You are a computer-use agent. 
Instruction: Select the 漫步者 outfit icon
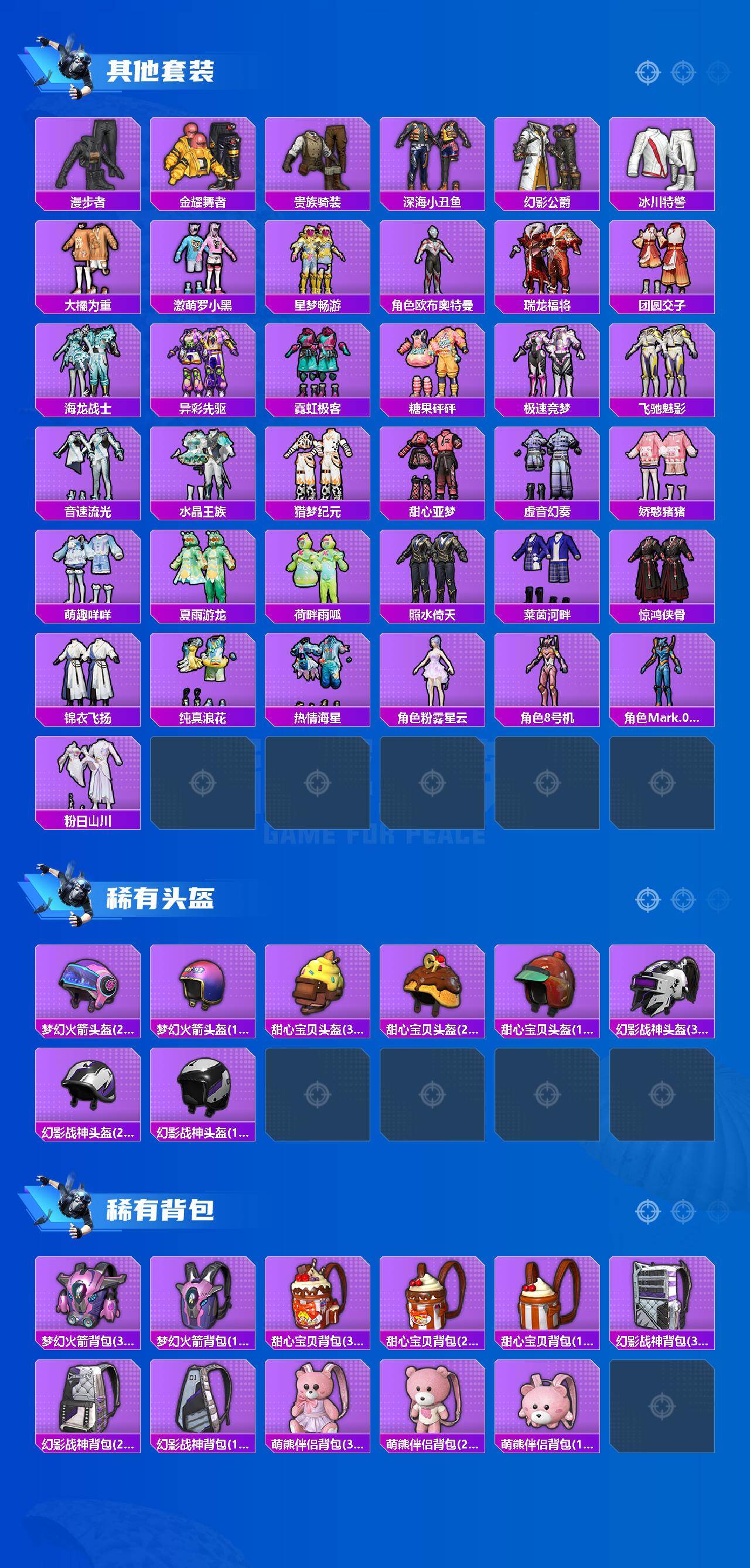click(x=88, y=159)
